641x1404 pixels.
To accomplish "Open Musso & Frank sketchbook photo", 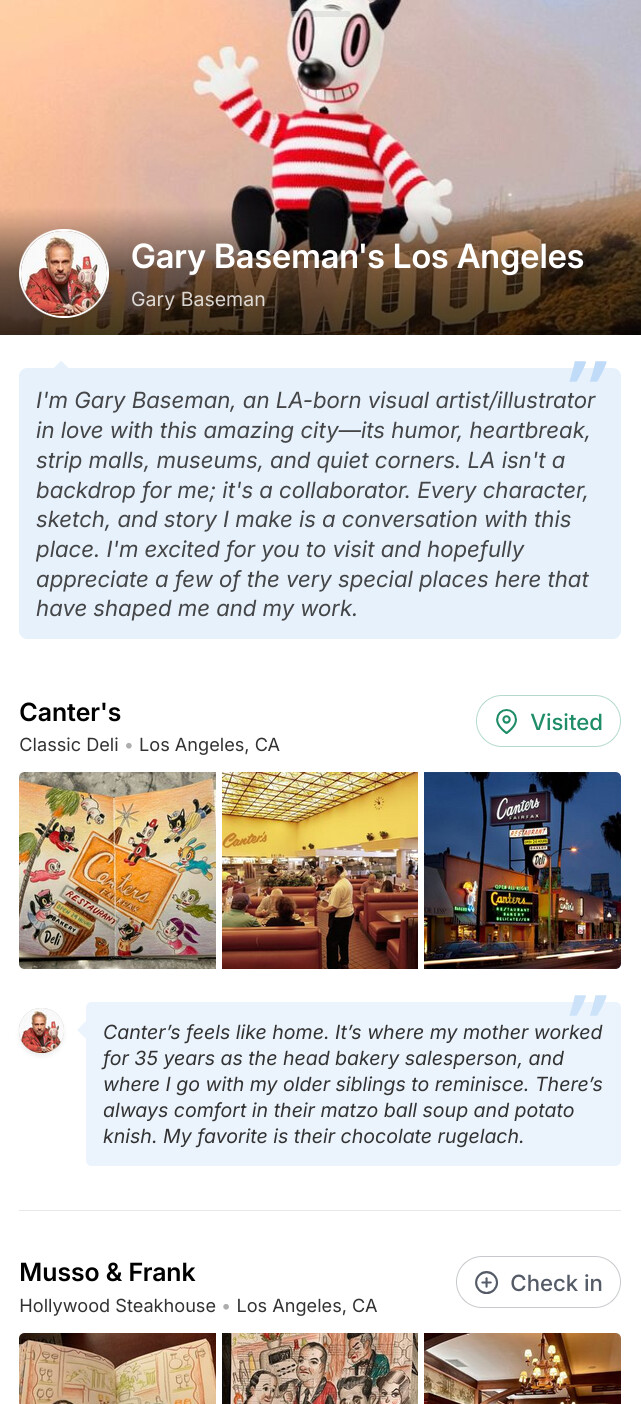I will click(118, 1368).
